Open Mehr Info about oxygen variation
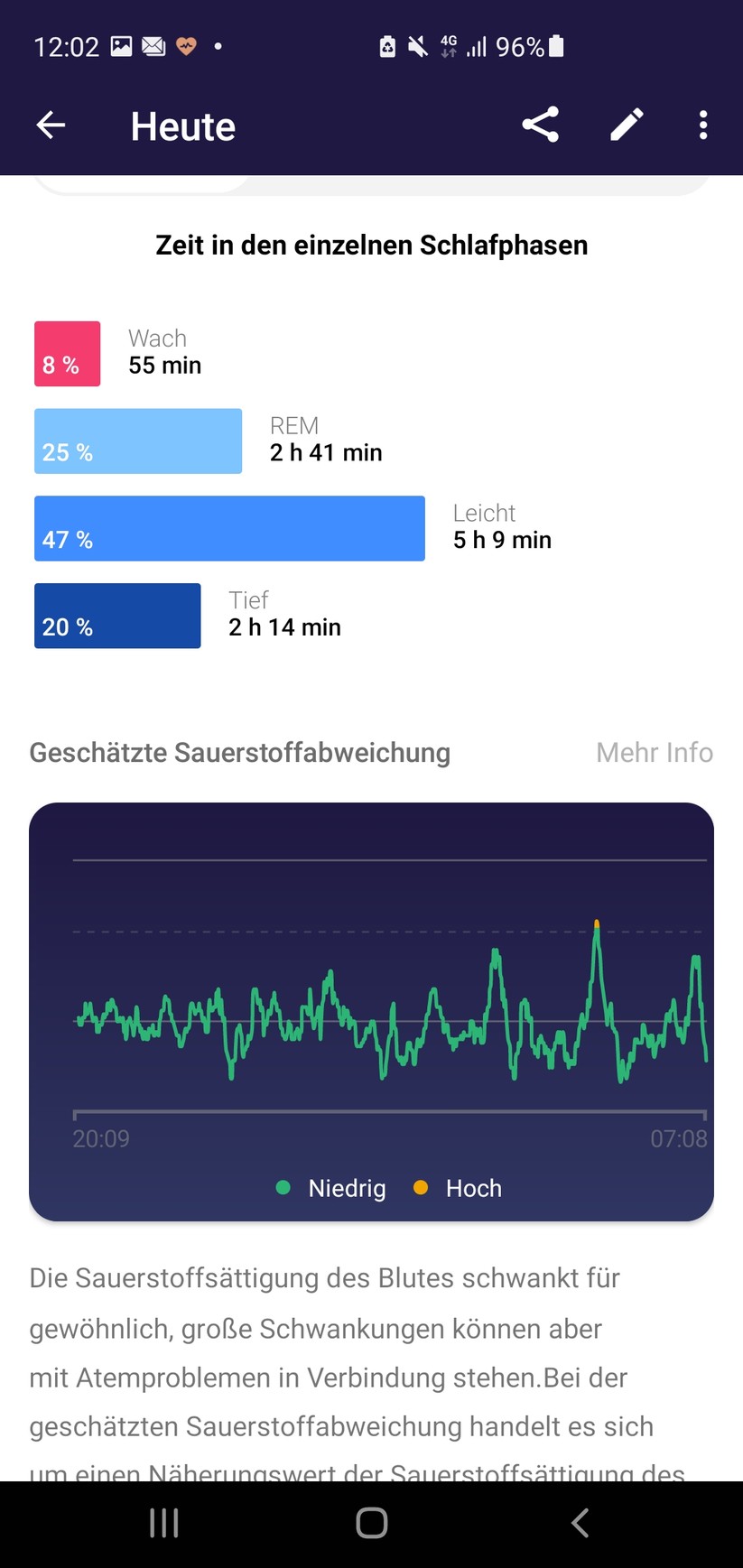Image resolution: width=743 pixels, height=1568 pixels. tap(654, 752)
